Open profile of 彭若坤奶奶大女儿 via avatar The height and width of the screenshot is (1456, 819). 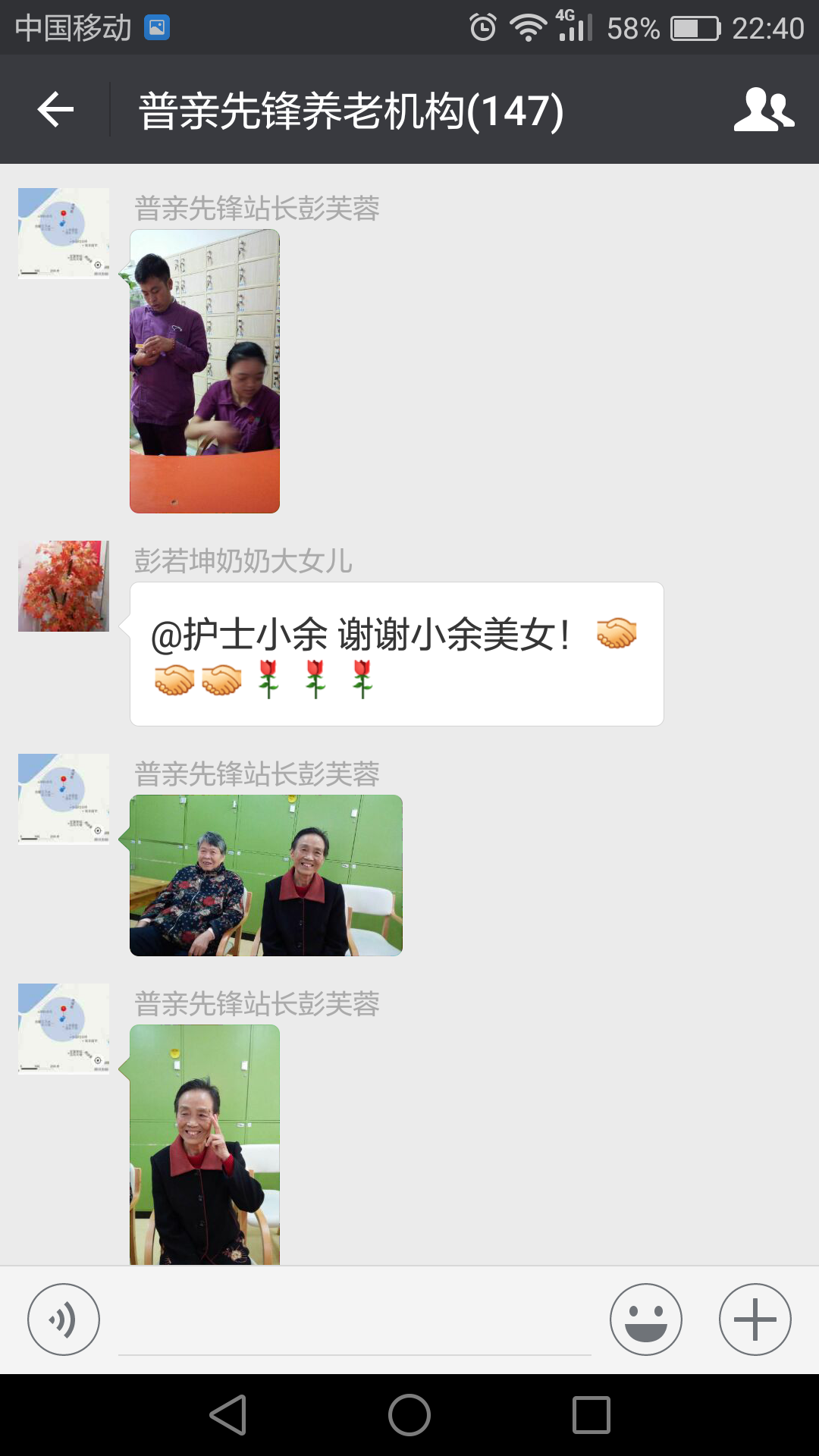pos(64,586)
